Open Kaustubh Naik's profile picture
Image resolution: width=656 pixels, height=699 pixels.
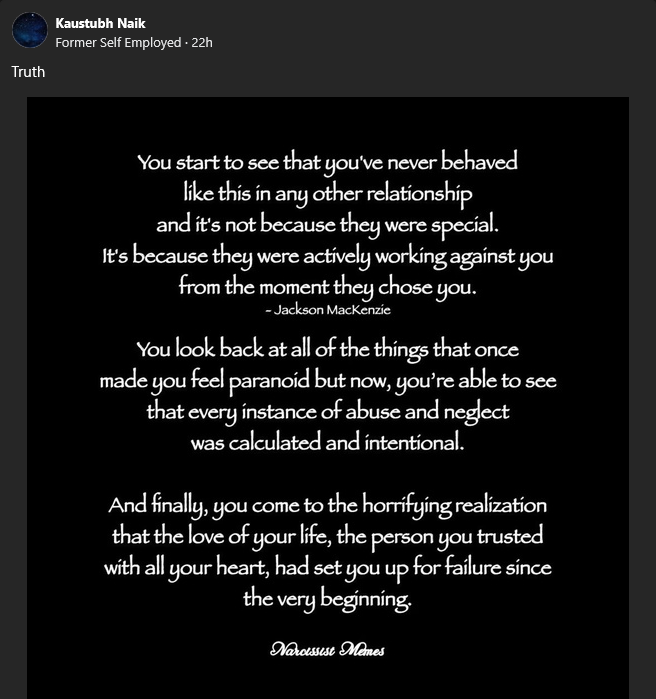(x=29, y=30)
